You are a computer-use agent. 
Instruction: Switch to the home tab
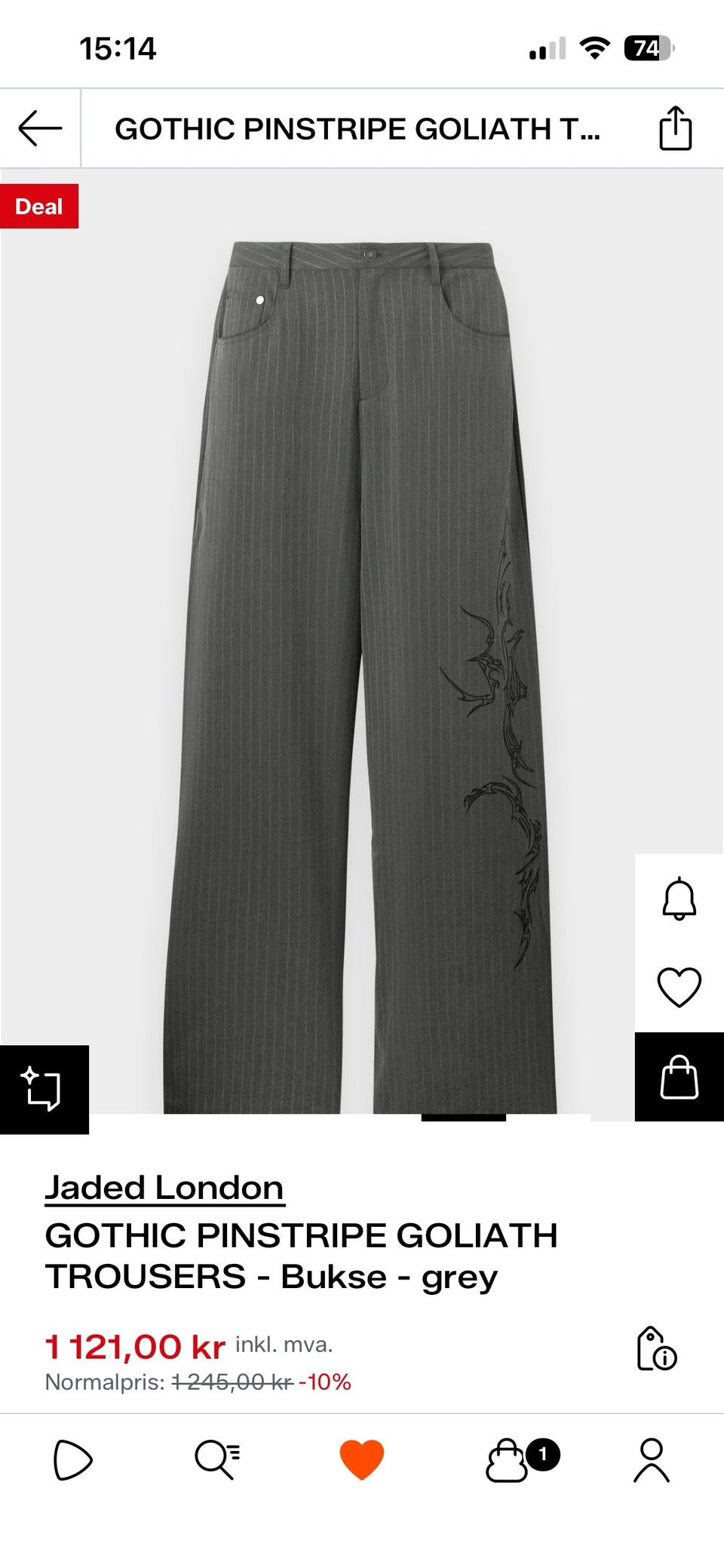(x=72, y=1460)
